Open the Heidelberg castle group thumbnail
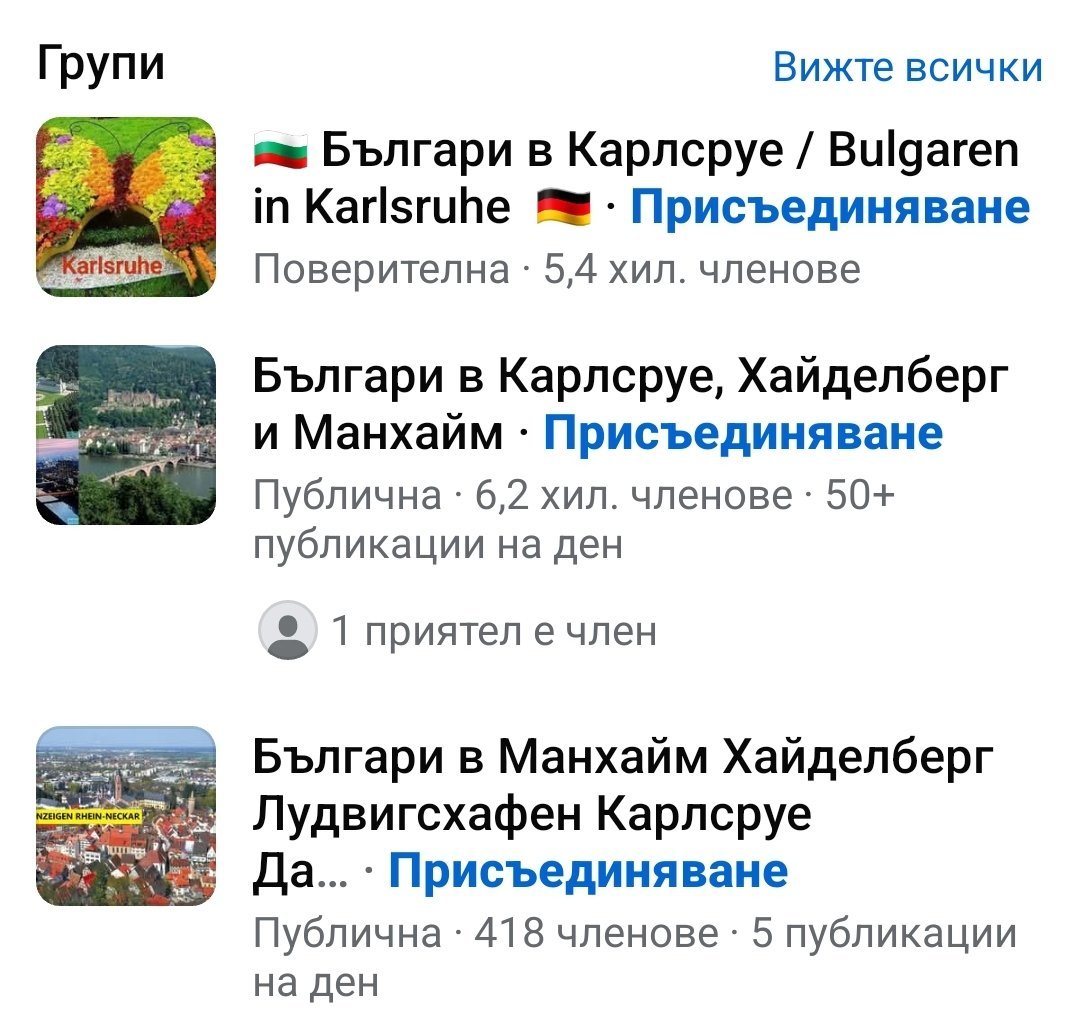The width and height of the screenshot is (1080, 1021). tap(126, 435)
